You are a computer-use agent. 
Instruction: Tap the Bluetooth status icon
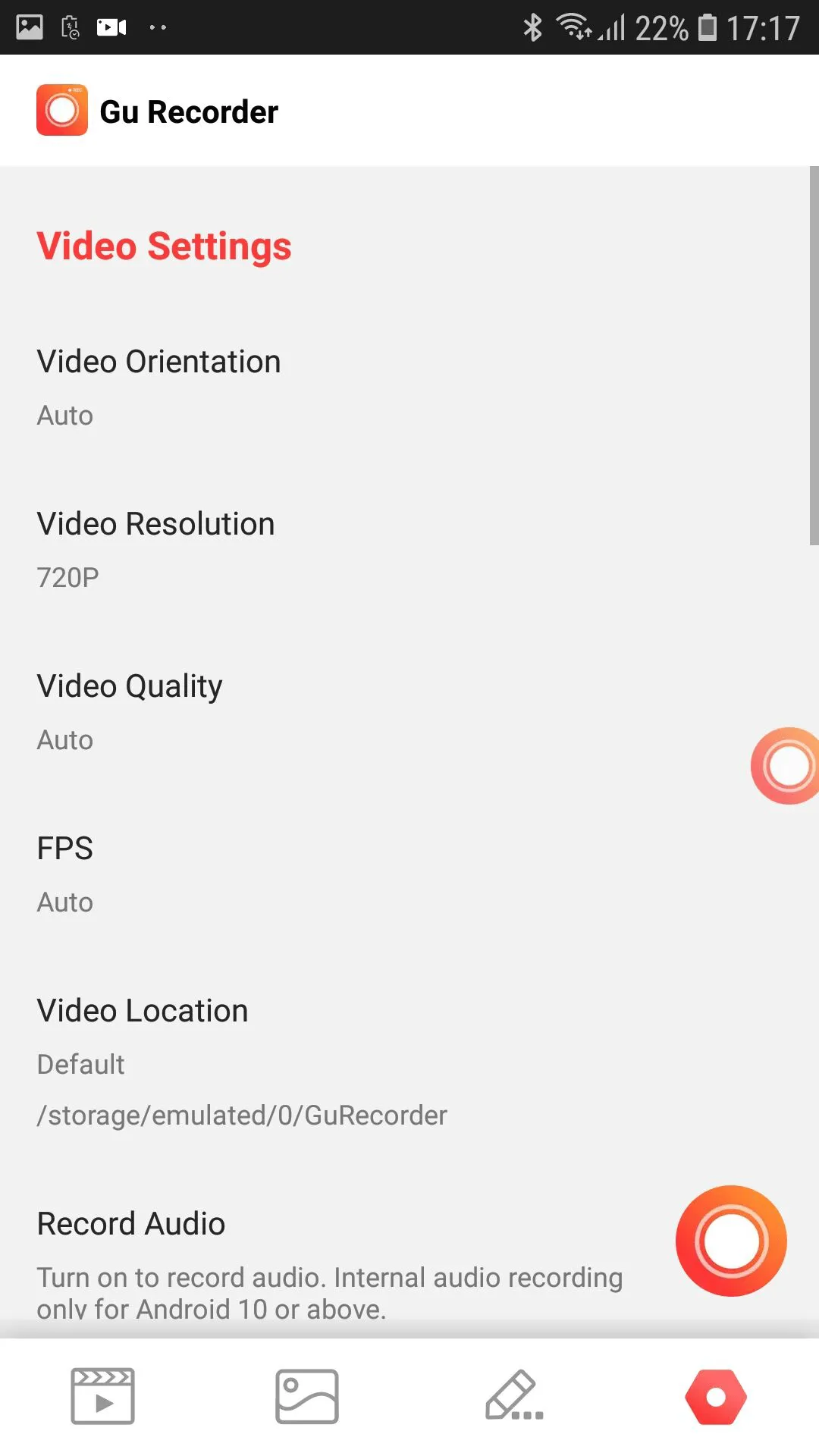tap(533, 27)
